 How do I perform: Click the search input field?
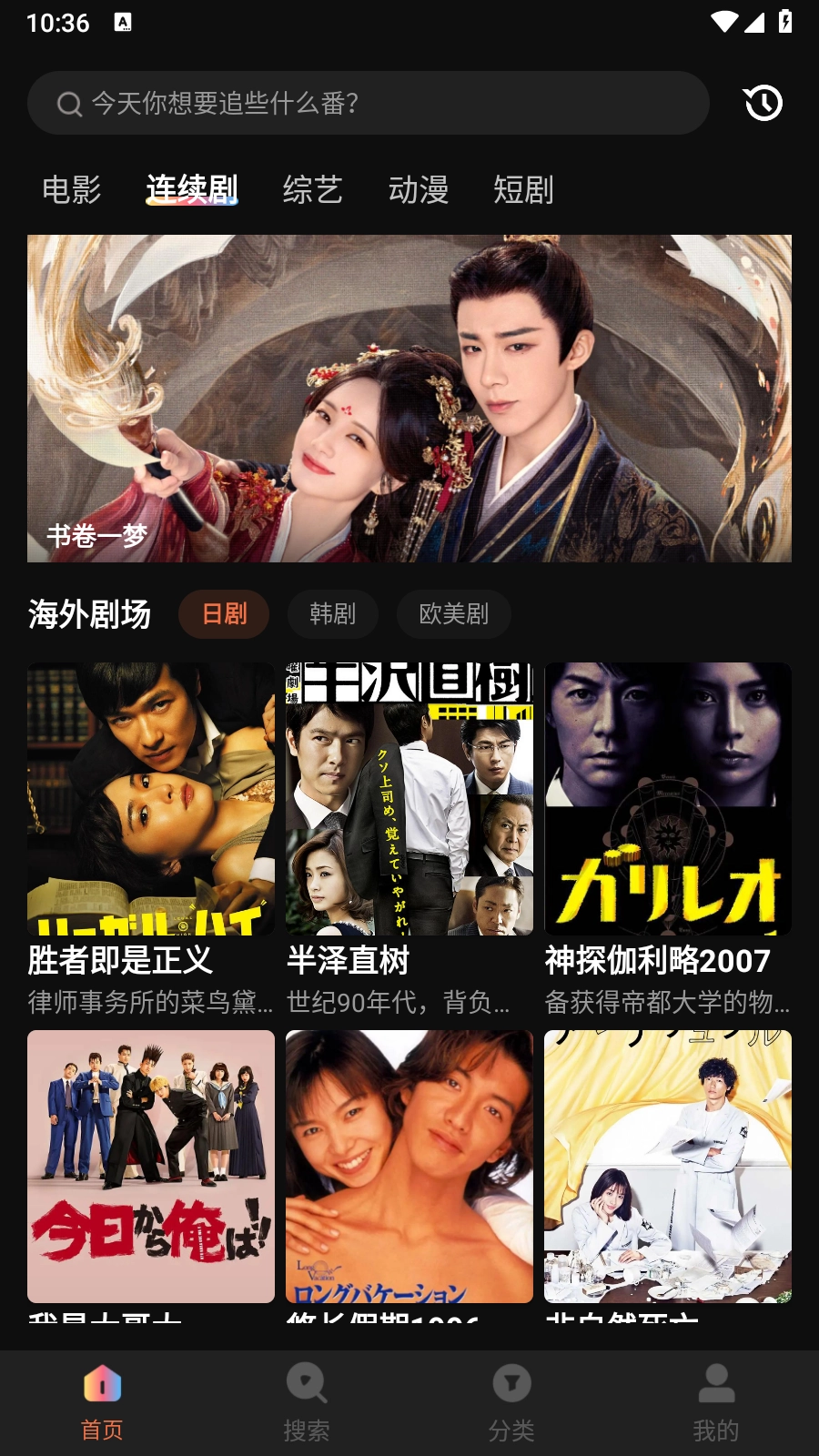tap(364, 103)
